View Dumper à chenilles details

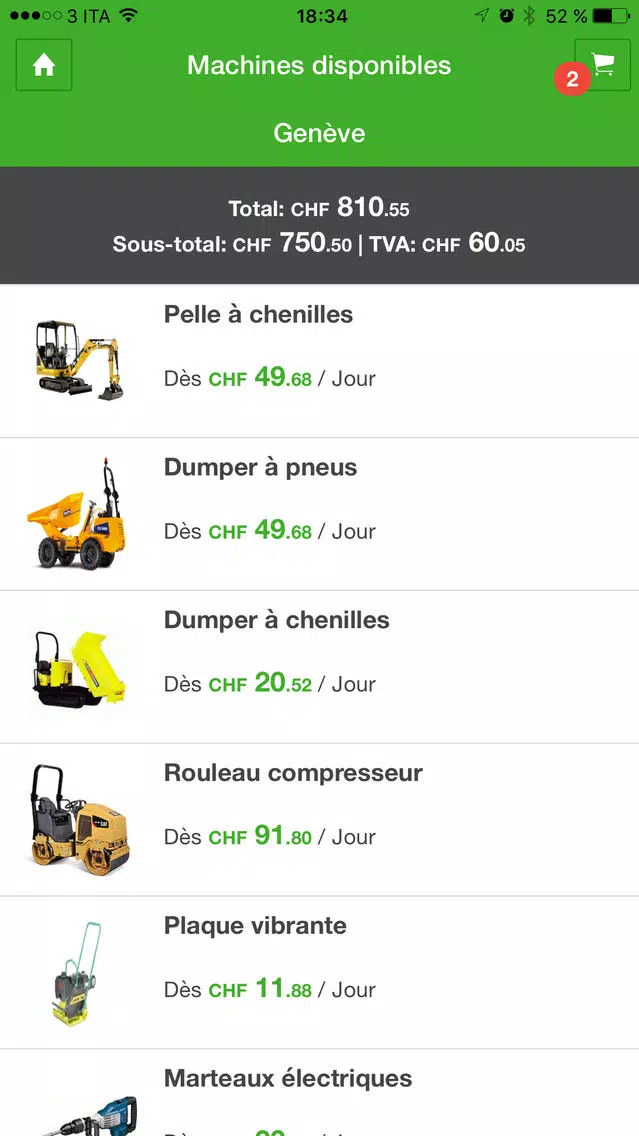click(x=320, y=667)
